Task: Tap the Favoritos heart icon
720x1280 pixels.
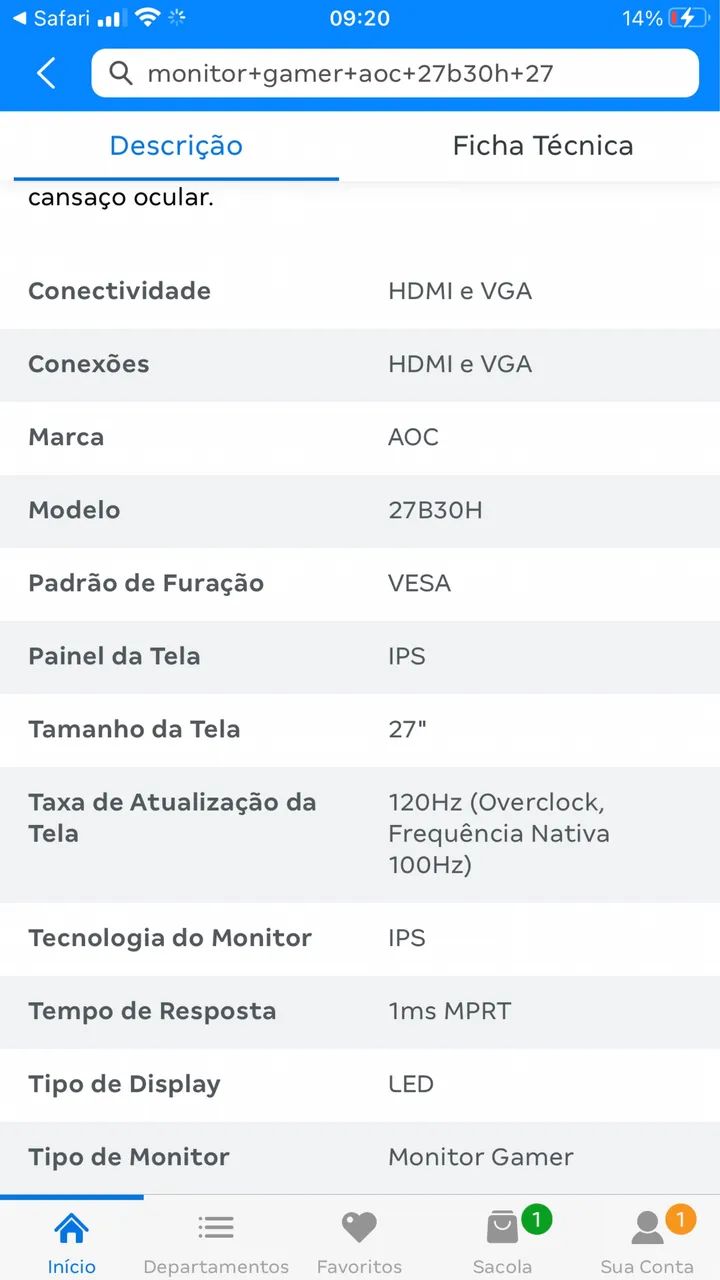Action: click(x=359, y=1225)
